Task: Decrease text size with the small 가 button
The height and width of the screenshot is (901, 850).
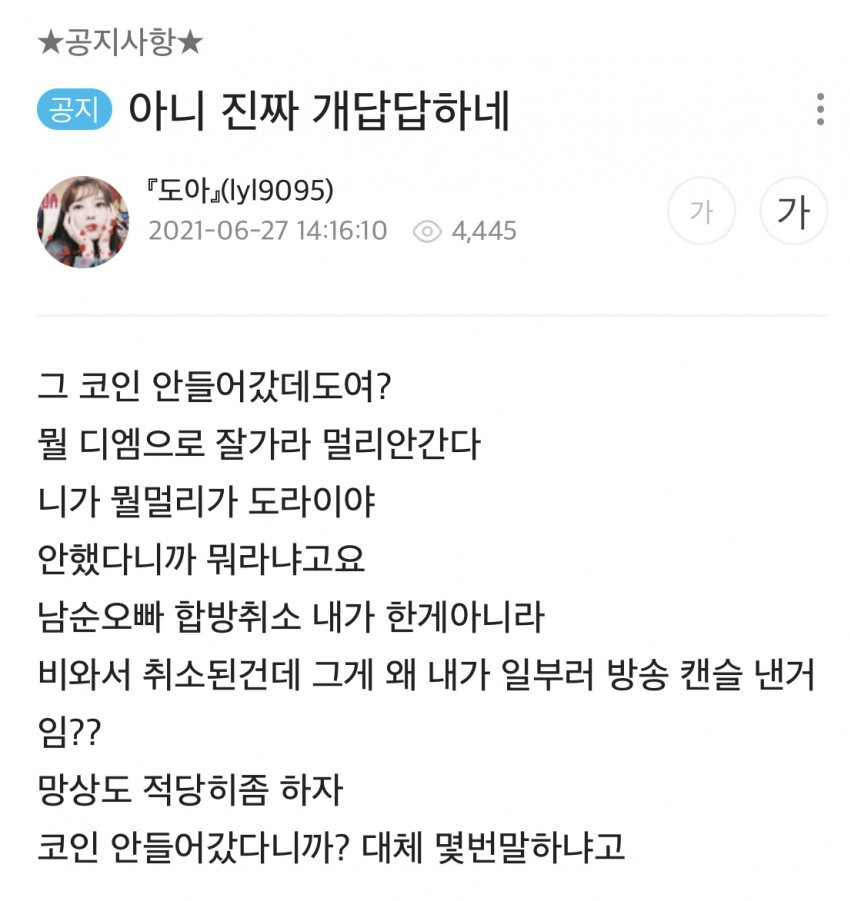Action: 701,212
